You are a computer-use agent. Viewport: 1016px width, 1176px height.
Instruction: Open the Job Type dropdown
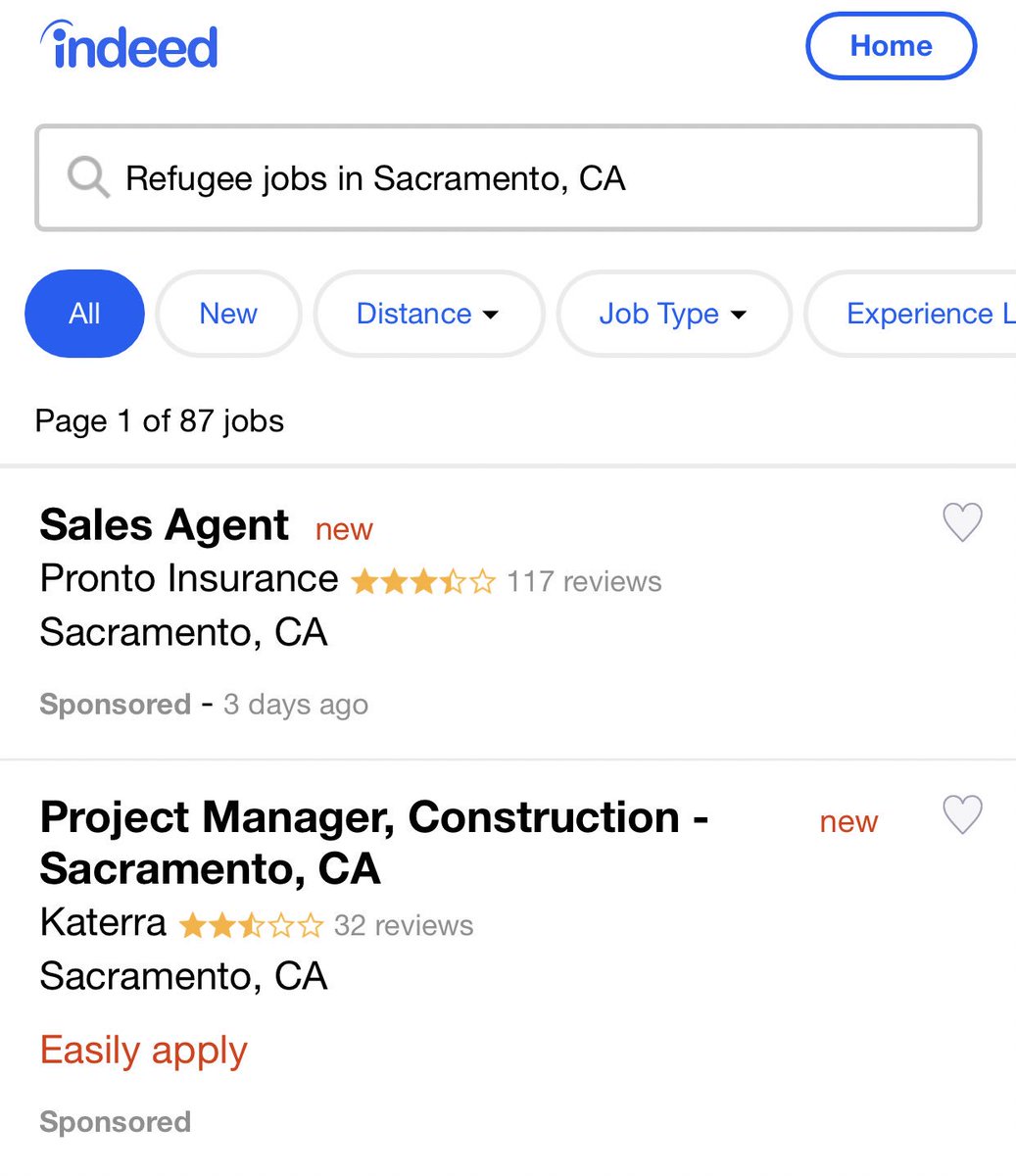(x=673, y=314)
